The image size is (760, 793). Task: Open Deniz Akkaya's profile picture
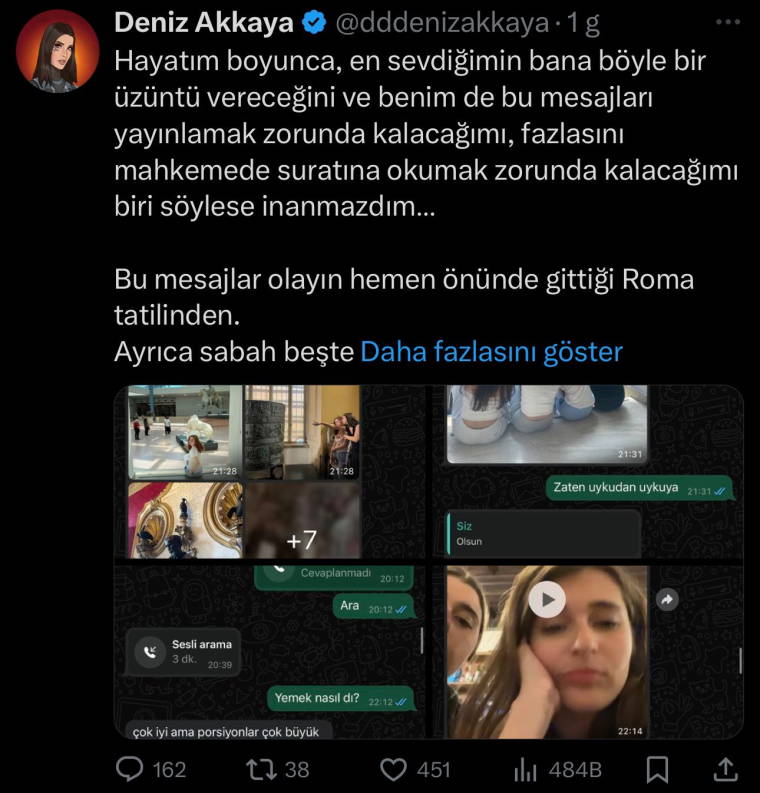click(58, 50)
